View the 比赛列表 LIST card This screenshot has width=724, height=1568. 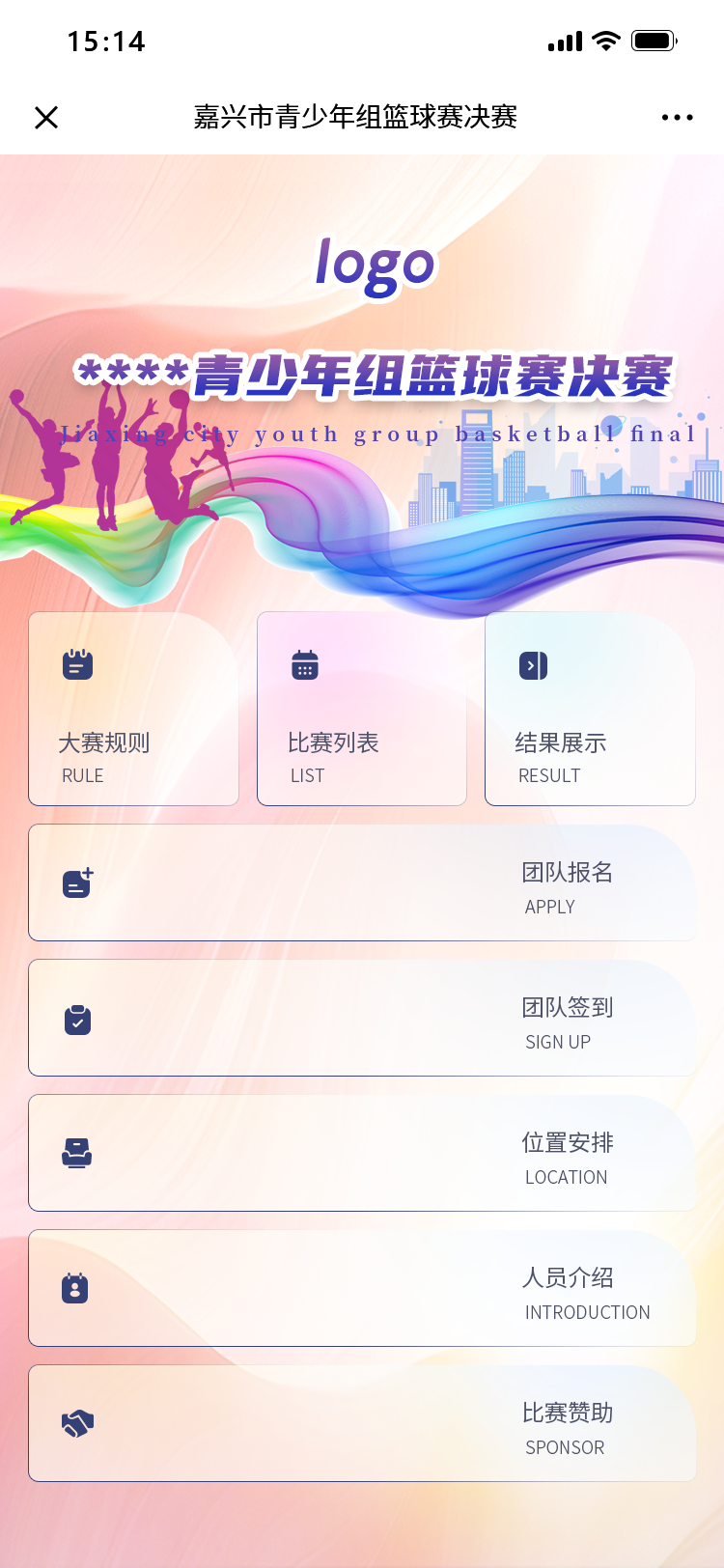click(x=362, y=709)
